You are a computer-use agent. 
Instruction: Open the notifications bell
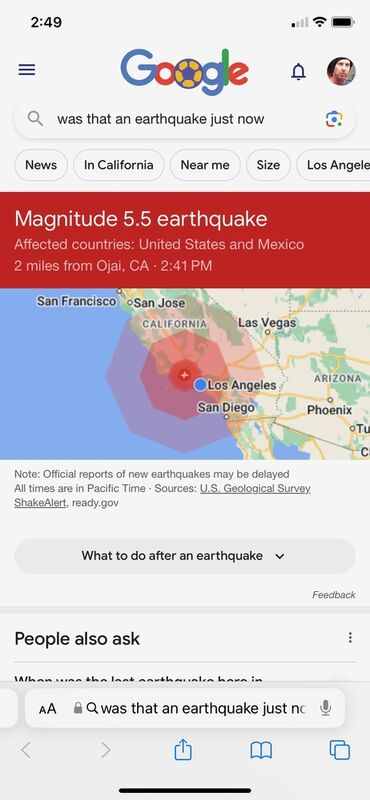(x=299, y=71)
